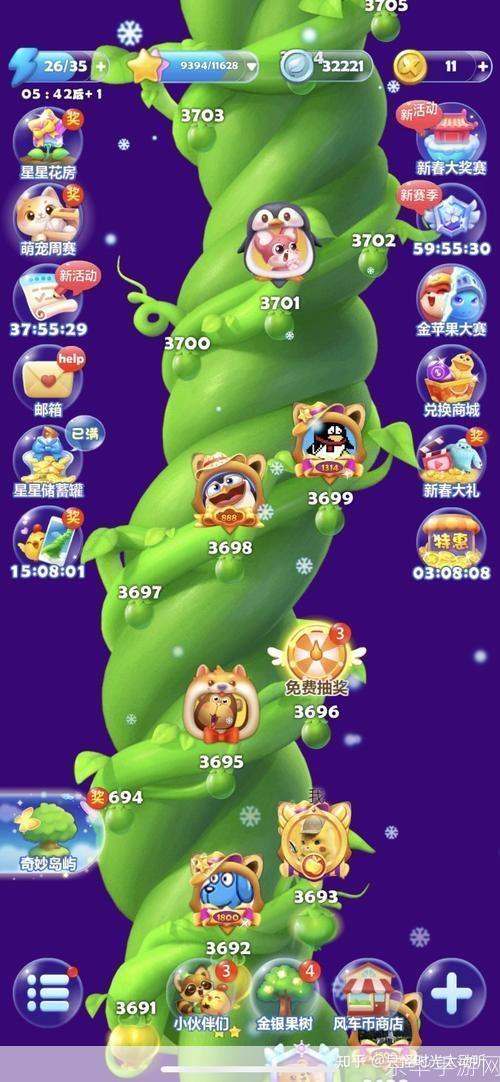Screen dimensions: 500x1082
Task: Go to 奇妙岛屿 wonder island
Action: (47, 836)
